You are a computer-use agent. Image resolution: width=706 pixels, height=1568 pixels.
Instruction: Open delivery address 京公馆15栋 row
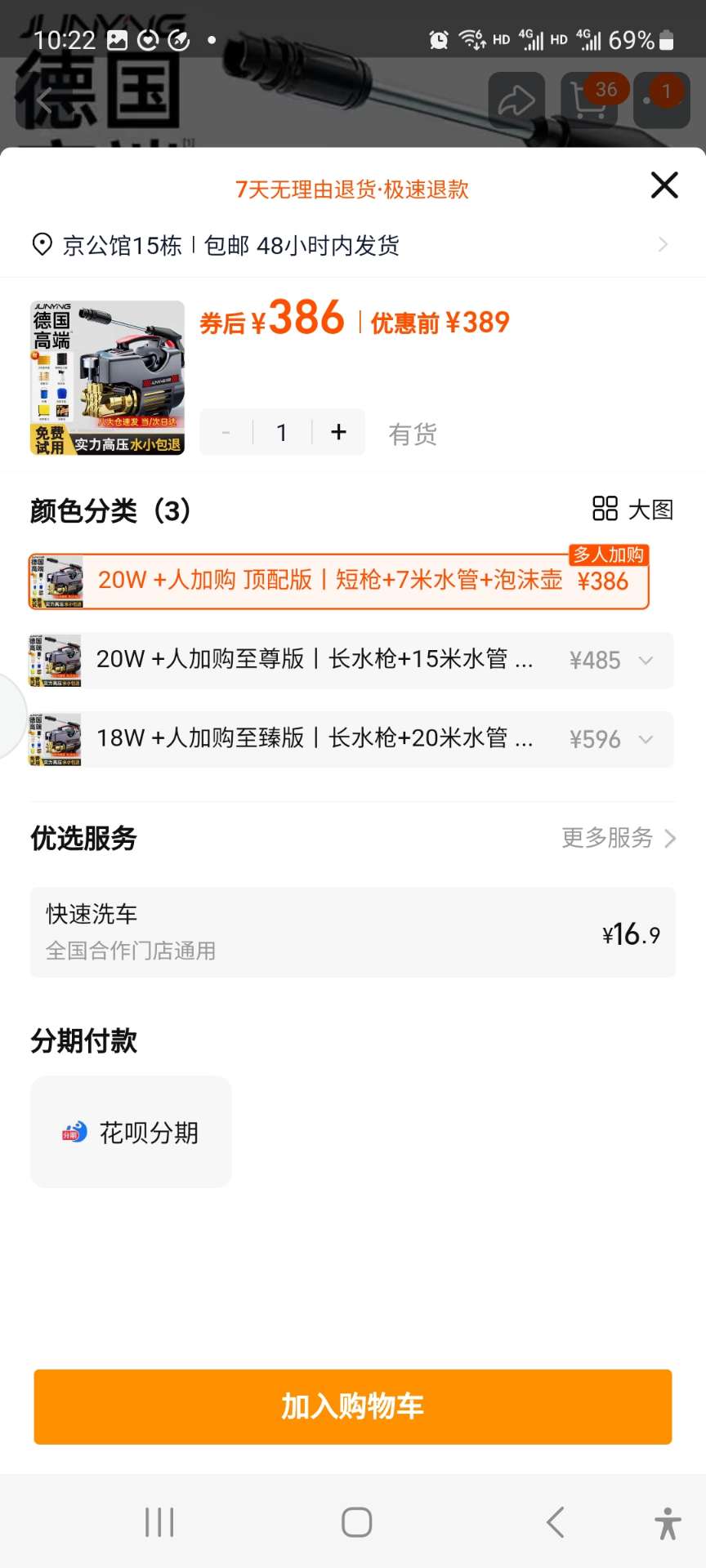(351, 245)
